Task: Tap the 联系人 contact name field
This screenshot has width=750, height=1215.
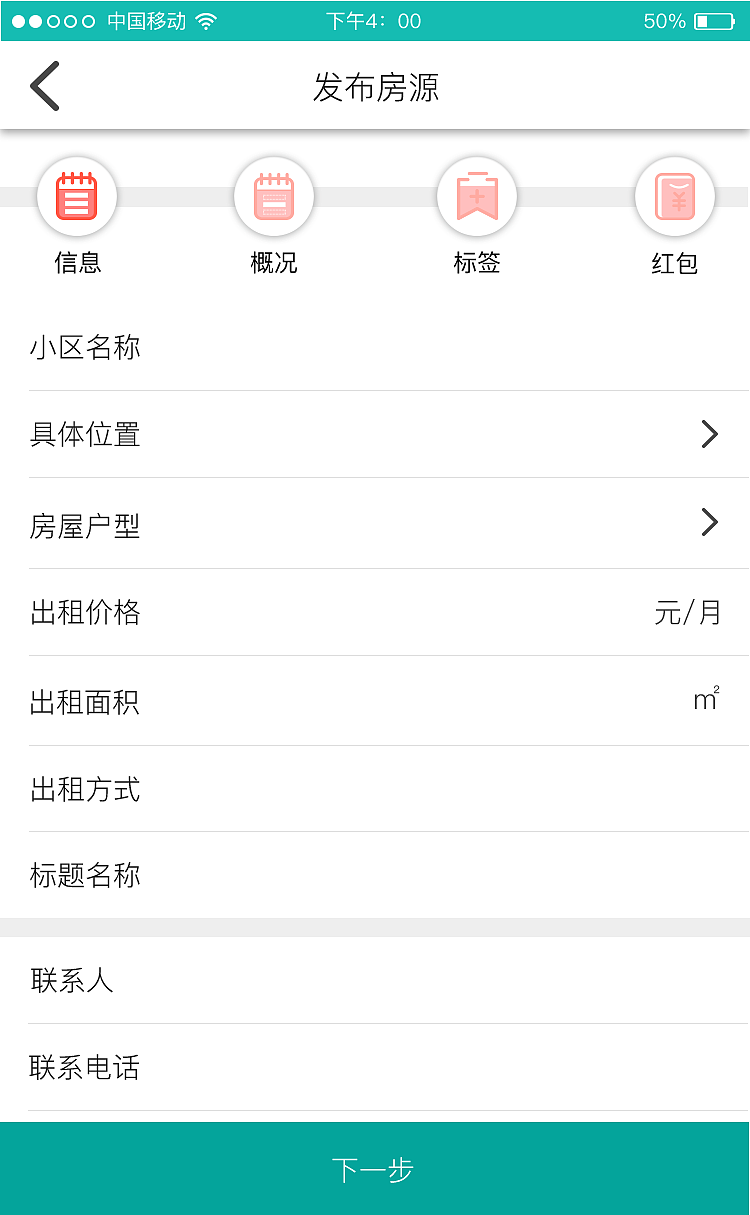Action: coord(375,981)
